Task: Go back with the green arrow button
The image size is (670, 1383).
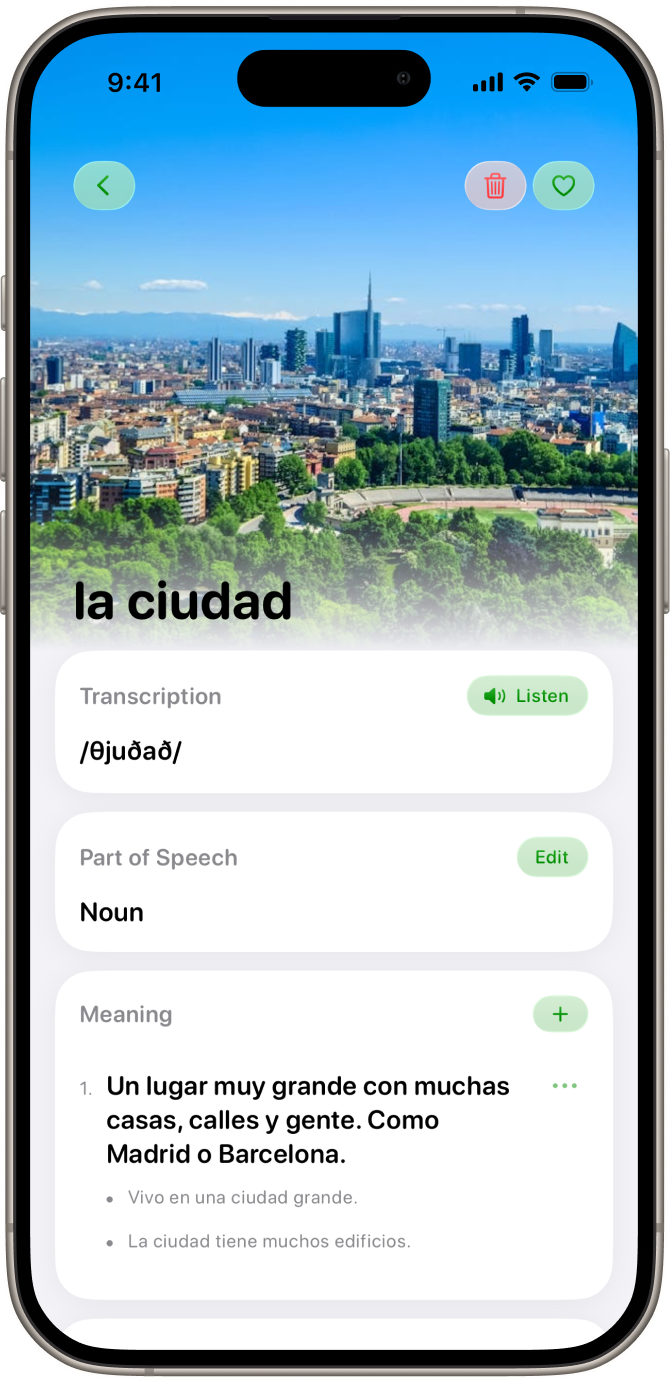Action: (x=104, y=185)
